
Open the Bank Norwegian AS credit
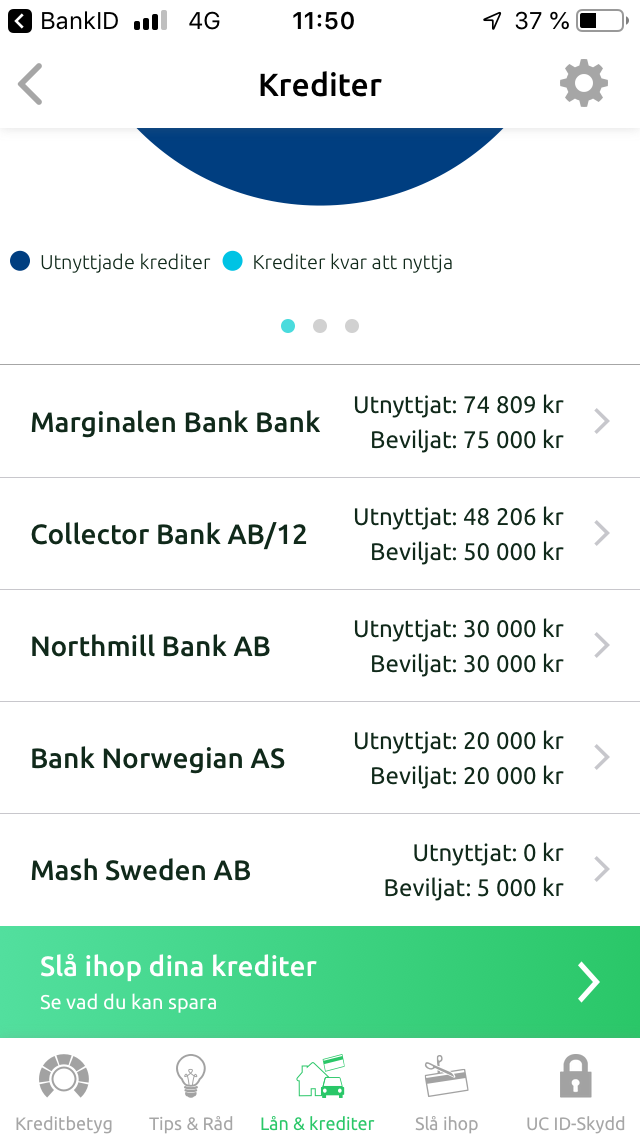[320, 758]
